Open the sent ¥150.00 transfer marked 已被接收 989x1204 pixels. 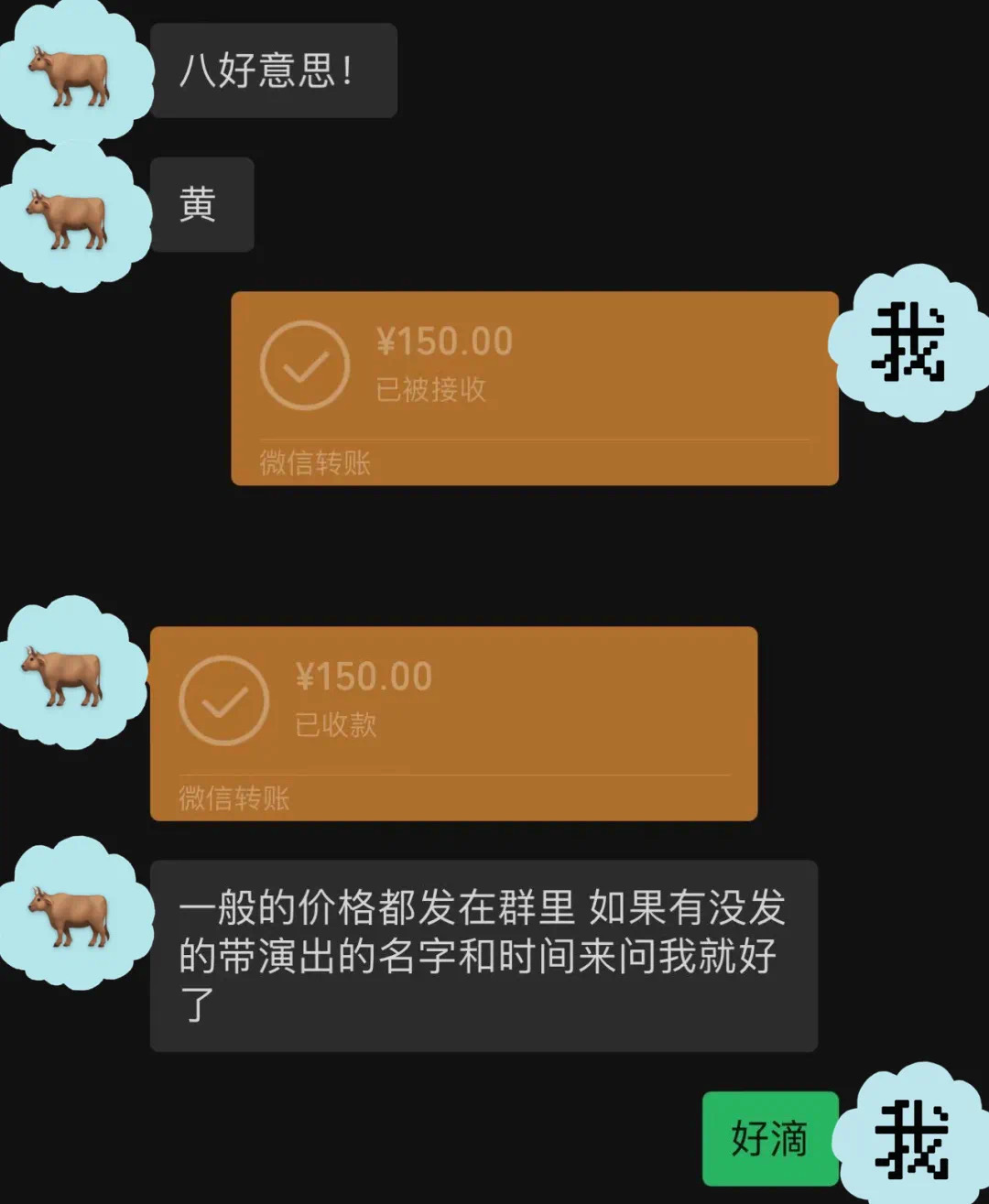point(534,386)
